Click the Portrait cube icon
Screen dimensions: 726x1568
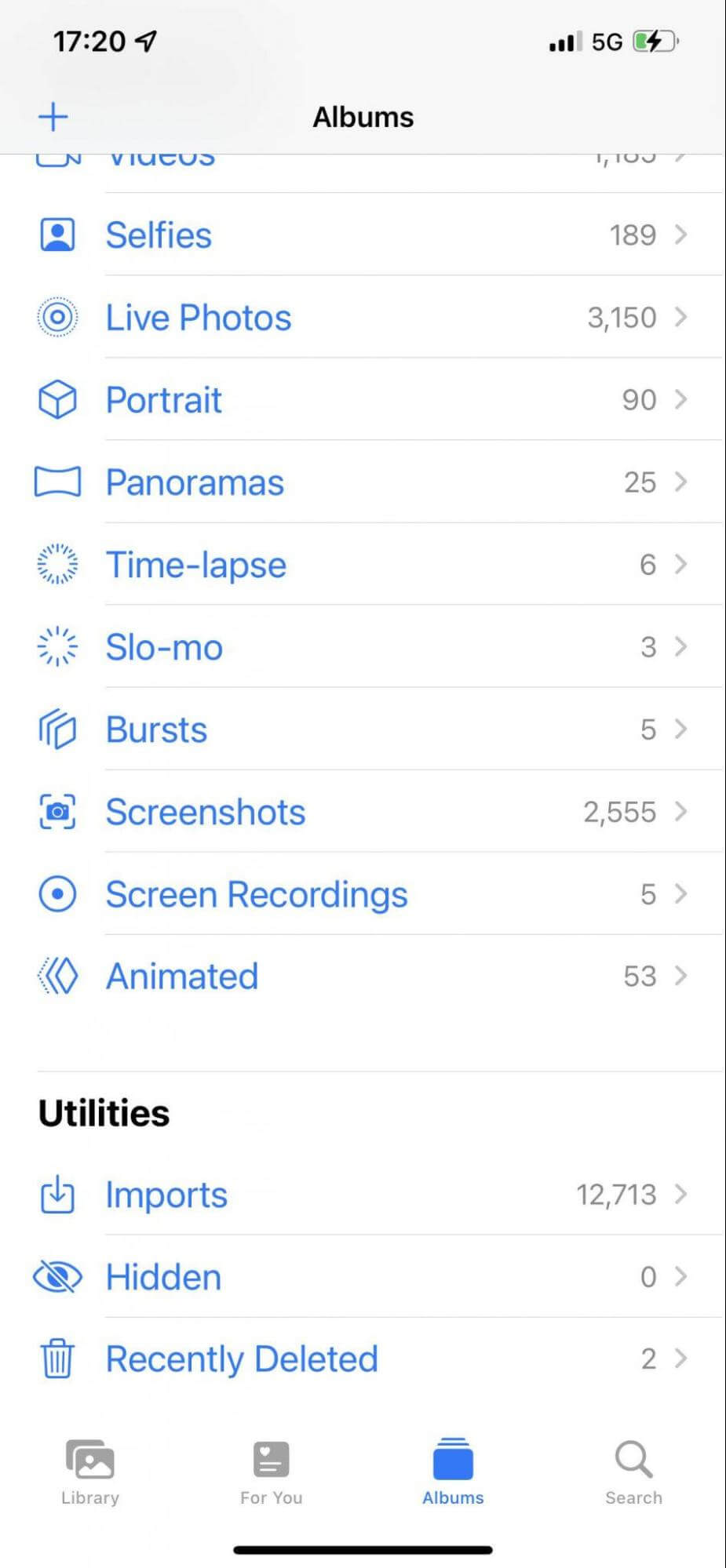coord(57,399)
